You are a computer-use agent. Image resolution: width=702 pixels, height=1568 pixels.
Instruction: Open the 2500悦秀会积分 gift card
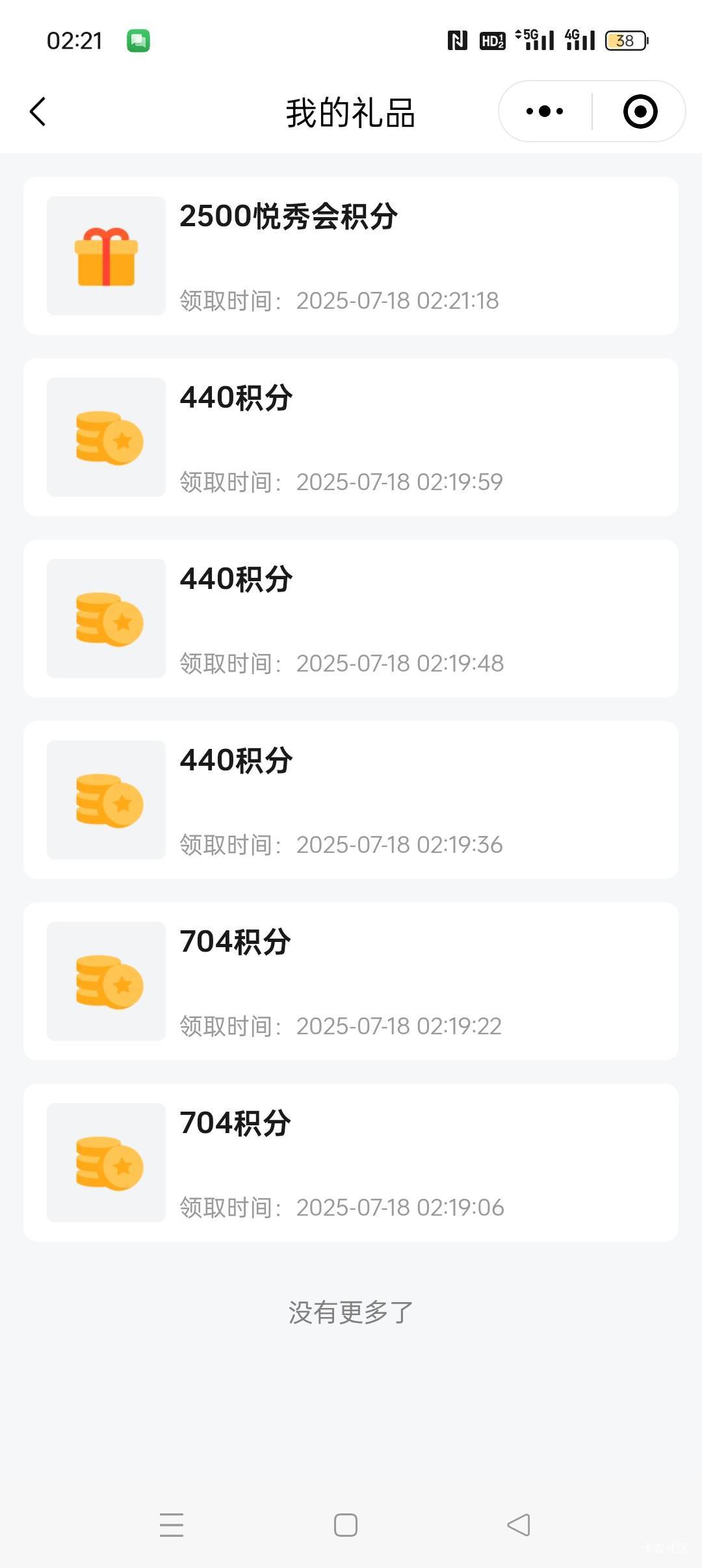pyautogui.click(x=351, y=255)
